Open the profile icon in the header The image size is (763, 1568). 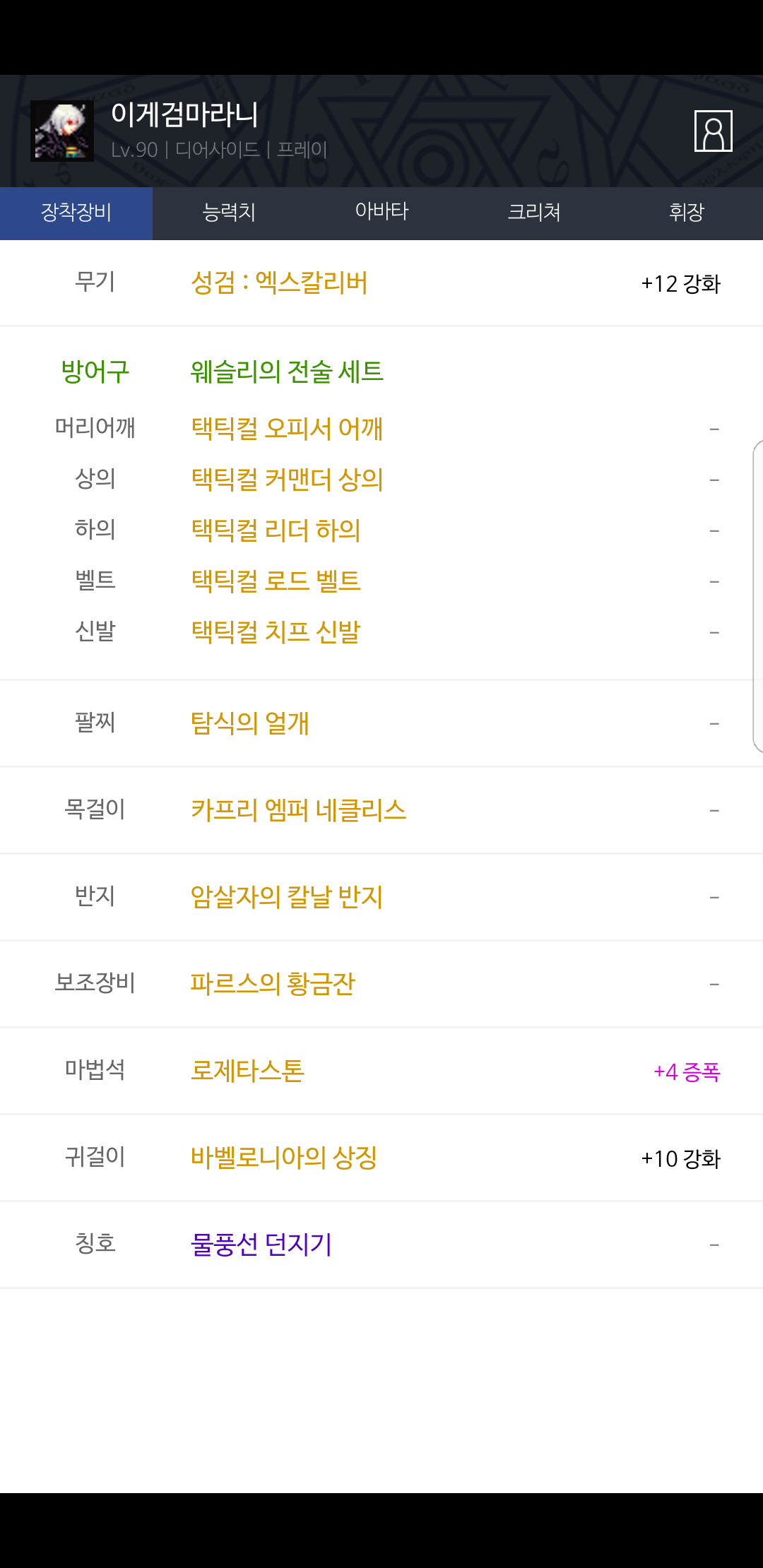(713, 131)
